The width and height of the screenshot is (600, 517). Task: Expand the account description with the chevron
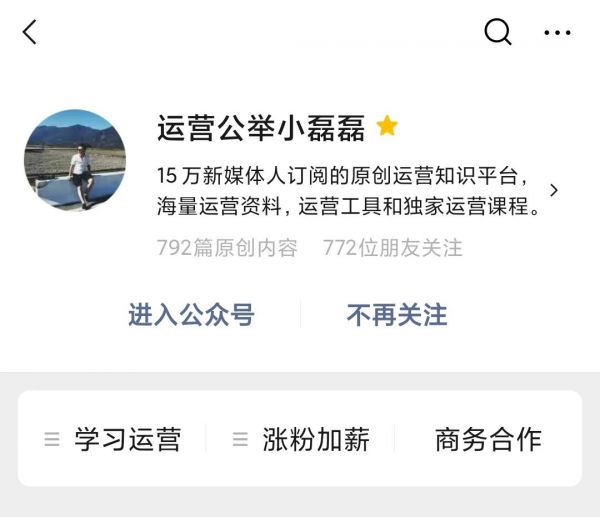coord(554,190)
